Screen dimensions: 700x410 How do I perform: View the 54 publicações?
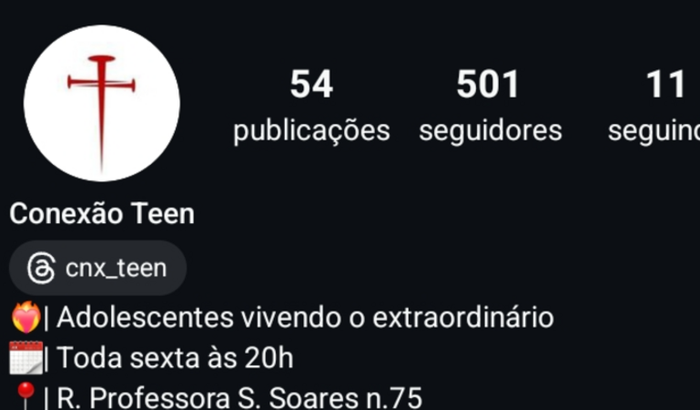coord(311,107)
